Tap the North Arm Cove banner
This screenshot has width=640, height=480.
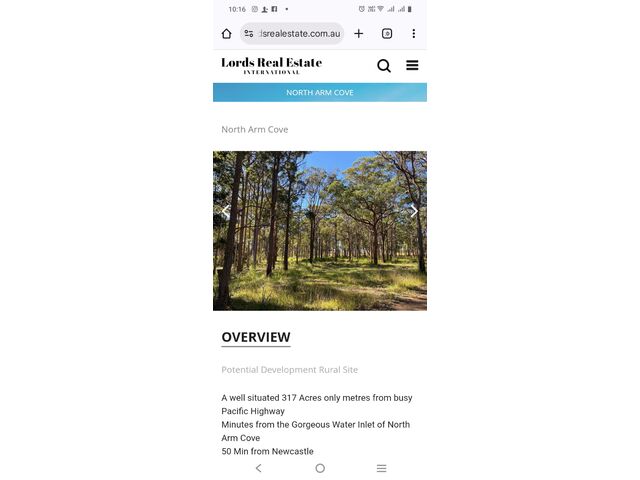tap(320, 92)
